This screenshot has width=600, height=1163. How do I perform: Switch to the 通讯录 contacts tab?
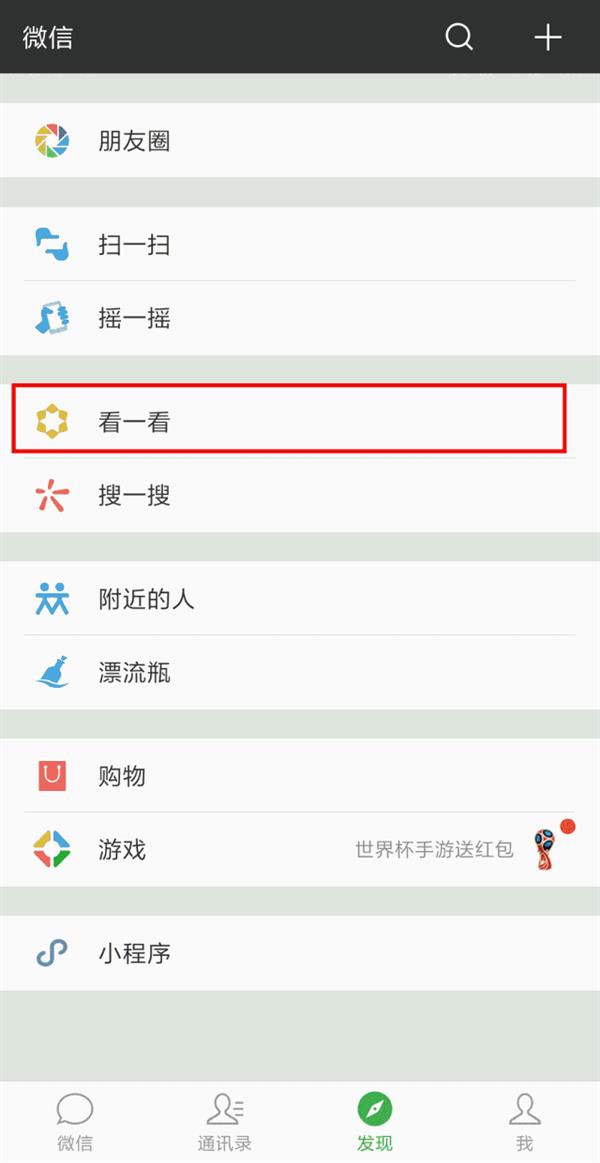tap(225, 1122)
